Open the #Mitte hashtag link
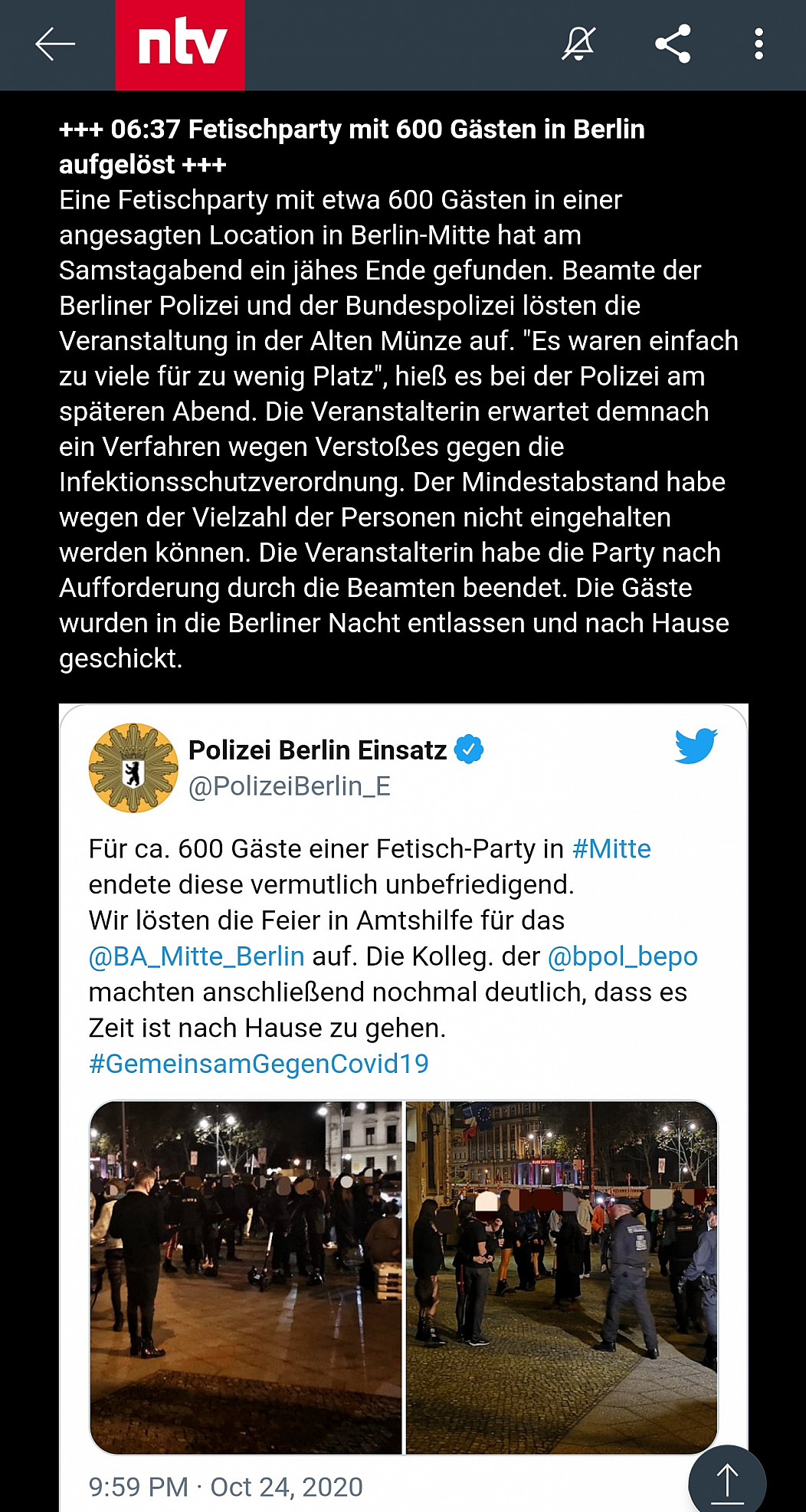The height and width of the screenshot is (1512, 806). pyautogui.click(x=611, y=849)
